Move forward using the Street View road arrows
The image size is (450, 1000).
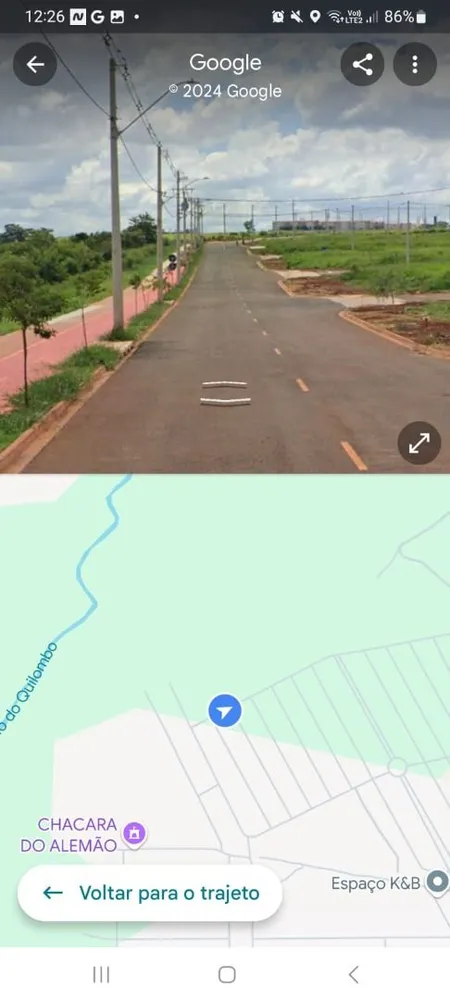pos(225,393)
